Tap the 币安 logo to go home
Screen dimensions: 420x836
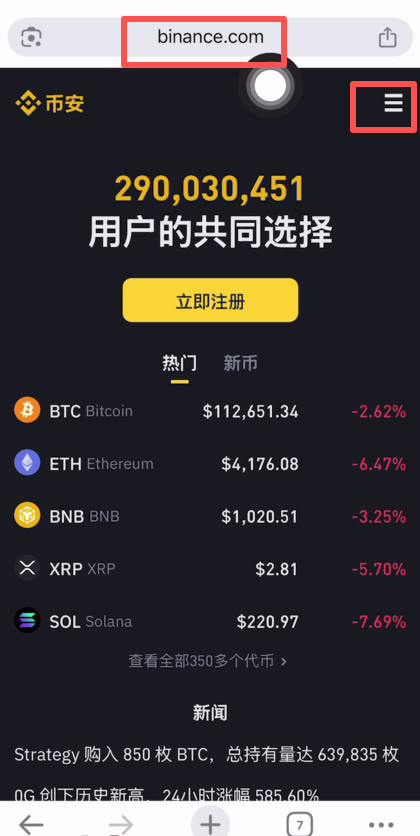coord(50,103)
